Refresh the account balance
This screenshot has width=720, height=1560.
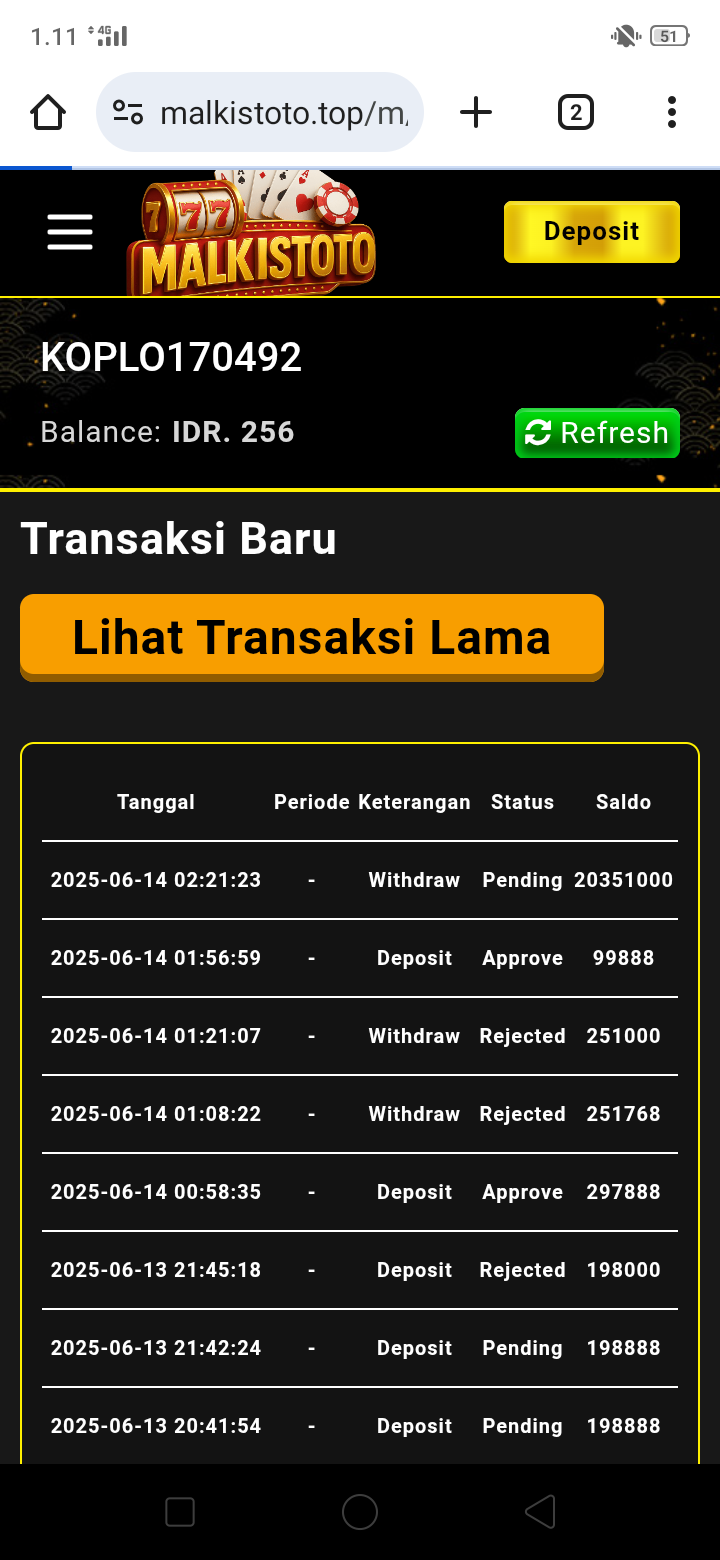597,433
